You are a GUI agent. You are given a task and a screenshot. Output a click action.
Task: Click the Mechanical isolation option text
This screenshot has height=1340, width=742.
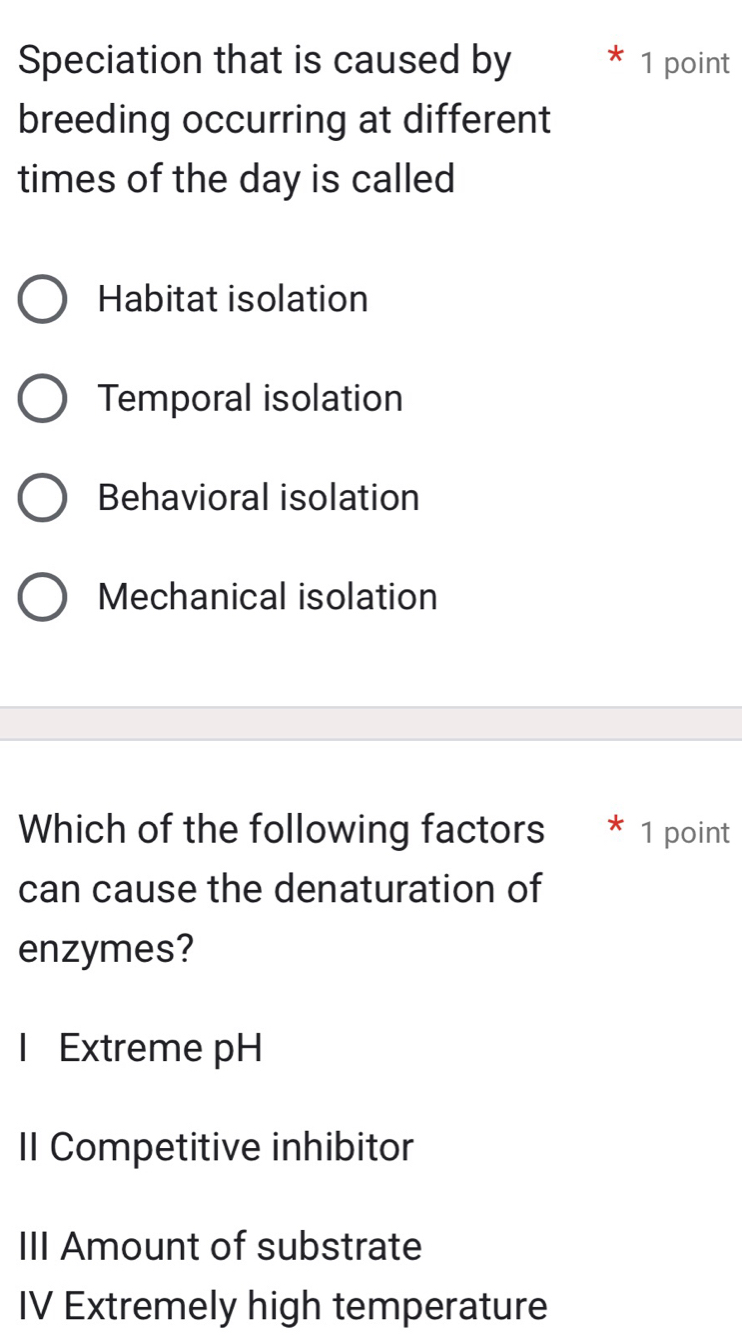267,597
